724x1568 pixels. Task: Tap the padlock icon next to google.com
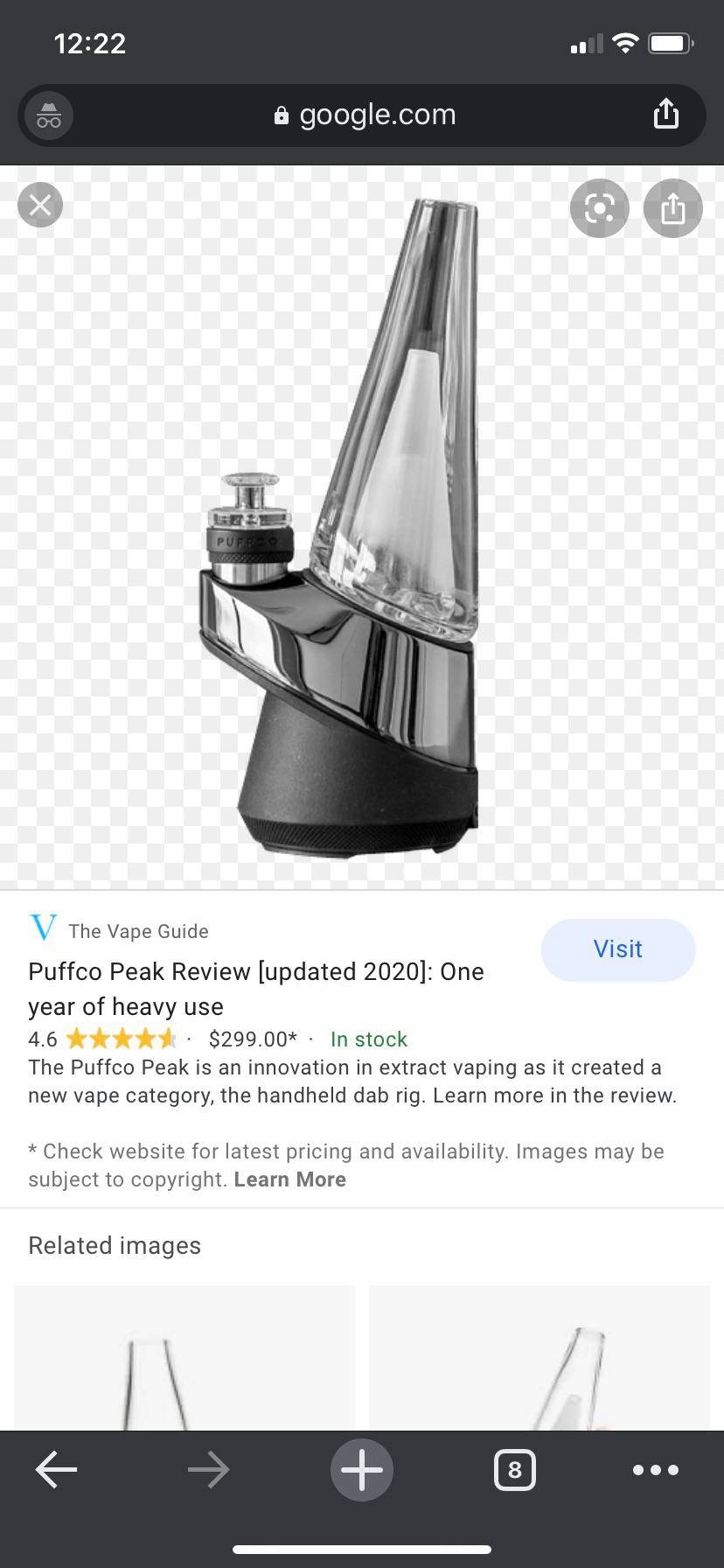tap(281, 115)
